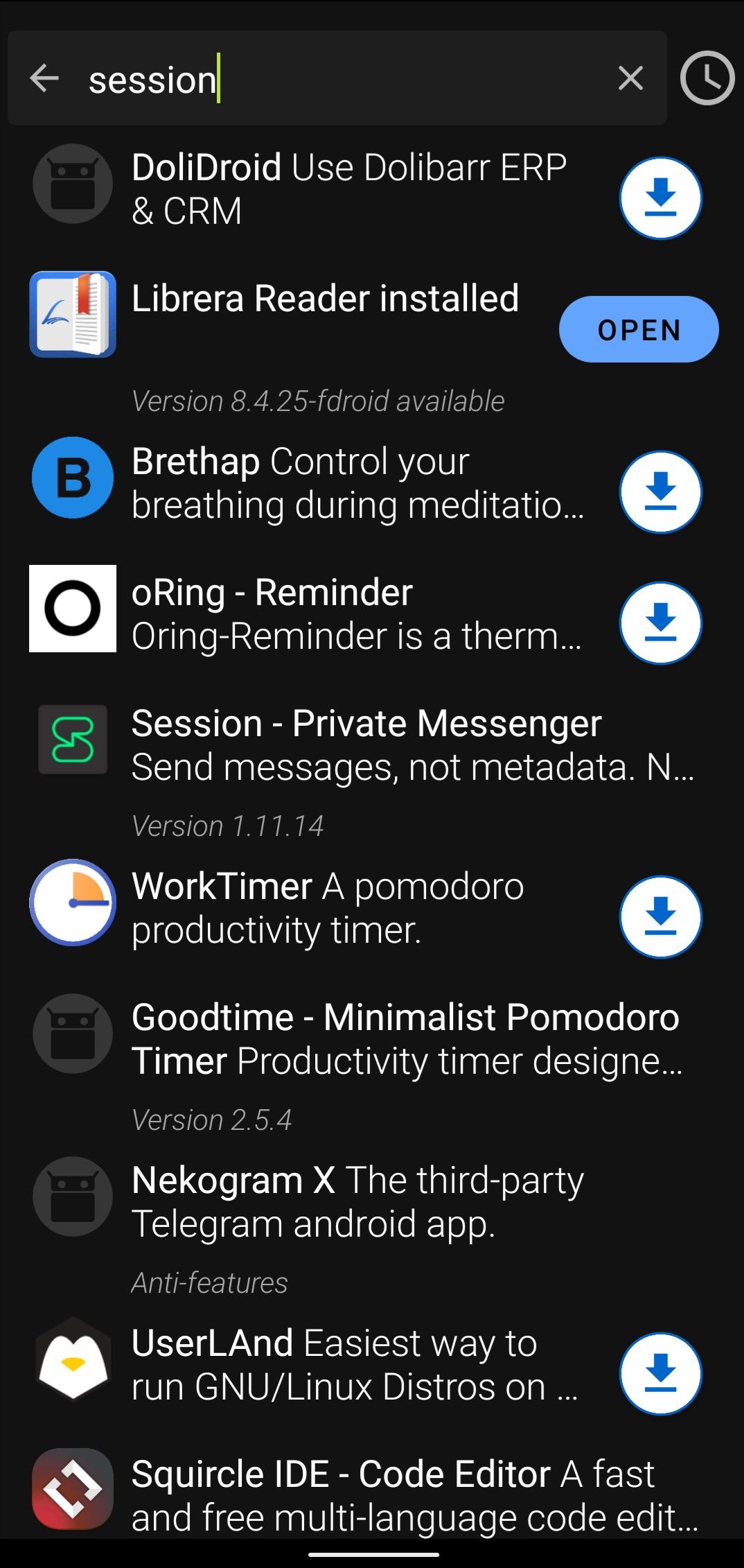The width and height of the screenshot is (744, 1568).
Task: Download the WorkTimer app
Action: tap(660, 916)
